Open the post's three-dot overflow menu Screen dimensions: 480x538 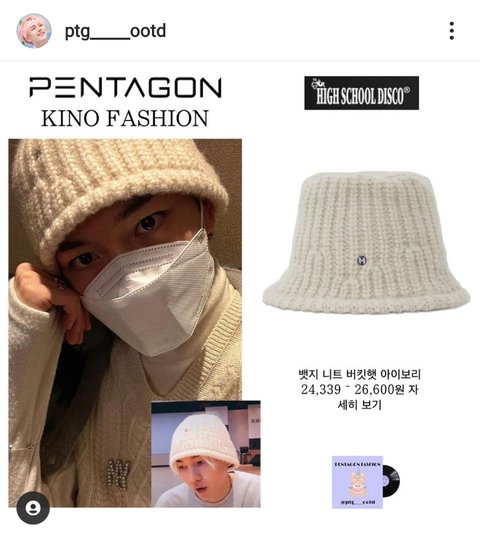tap(452, 31)
